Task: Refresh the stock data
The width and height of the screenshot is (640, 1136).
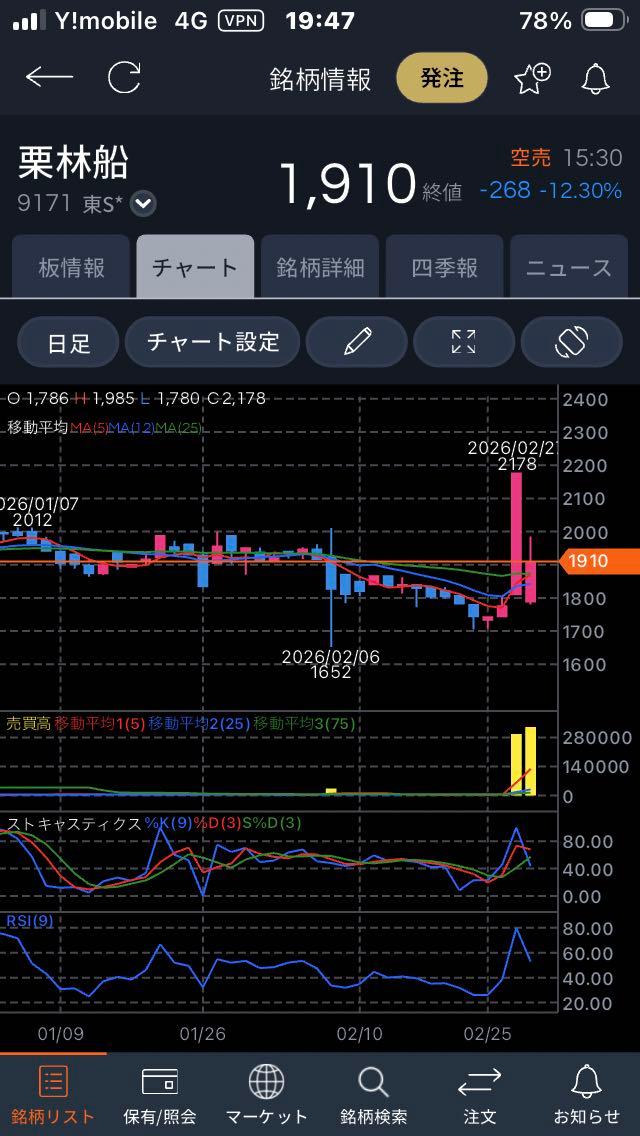Action: (x=124, y=78)
